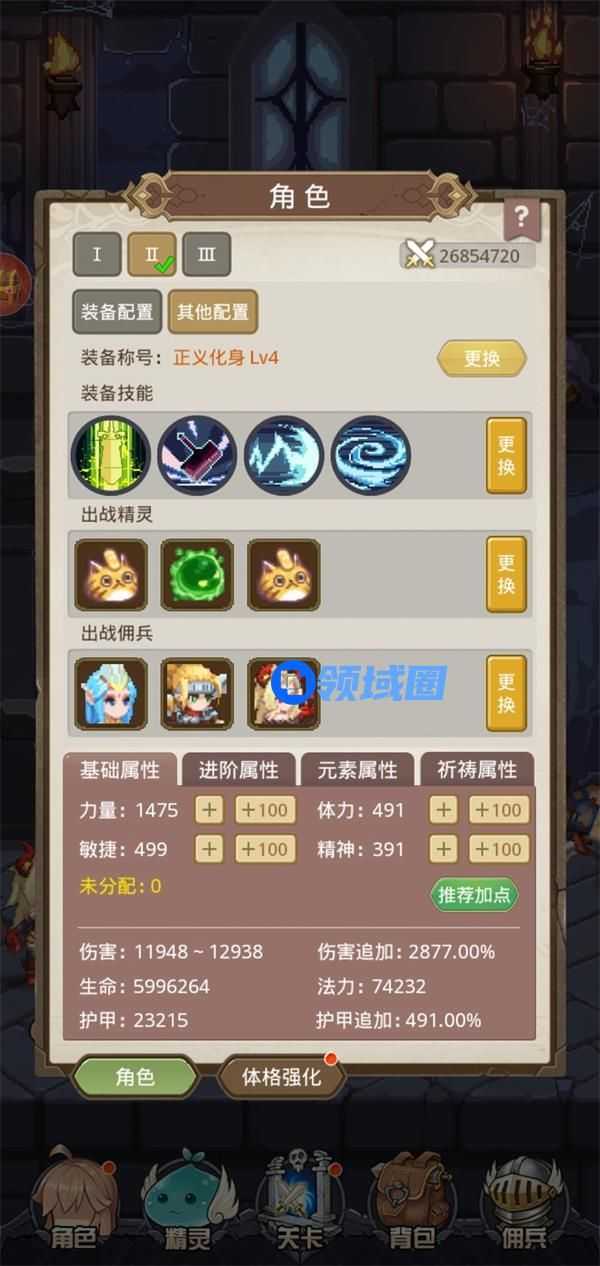
Task: Select configuration preset III
Action: click(207, 254)
